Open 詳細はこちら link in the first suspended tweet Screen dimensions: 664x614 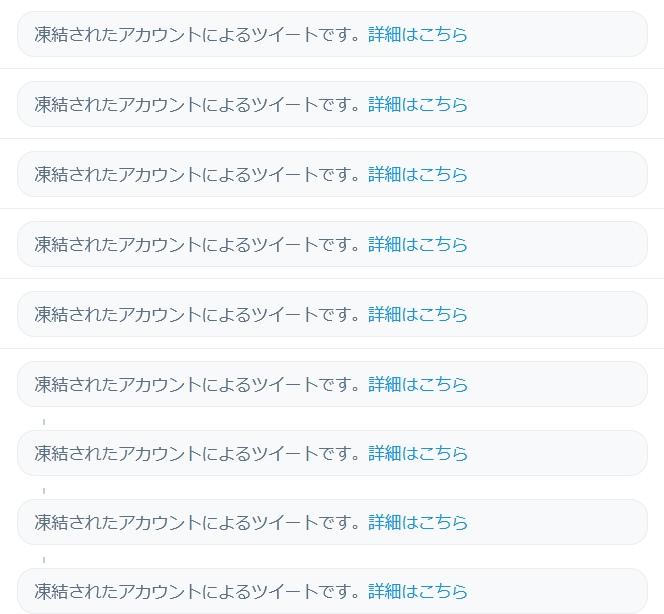pyautogui.click(x=417, y=34)
